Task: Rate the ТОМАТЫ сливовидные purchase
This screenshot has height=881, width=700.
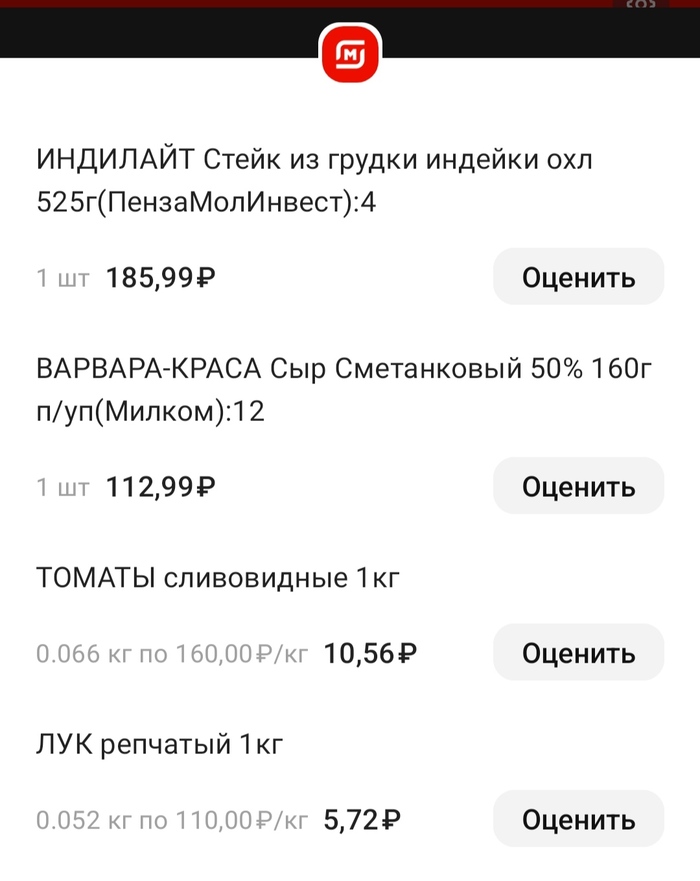Action: tap(578, 653)
